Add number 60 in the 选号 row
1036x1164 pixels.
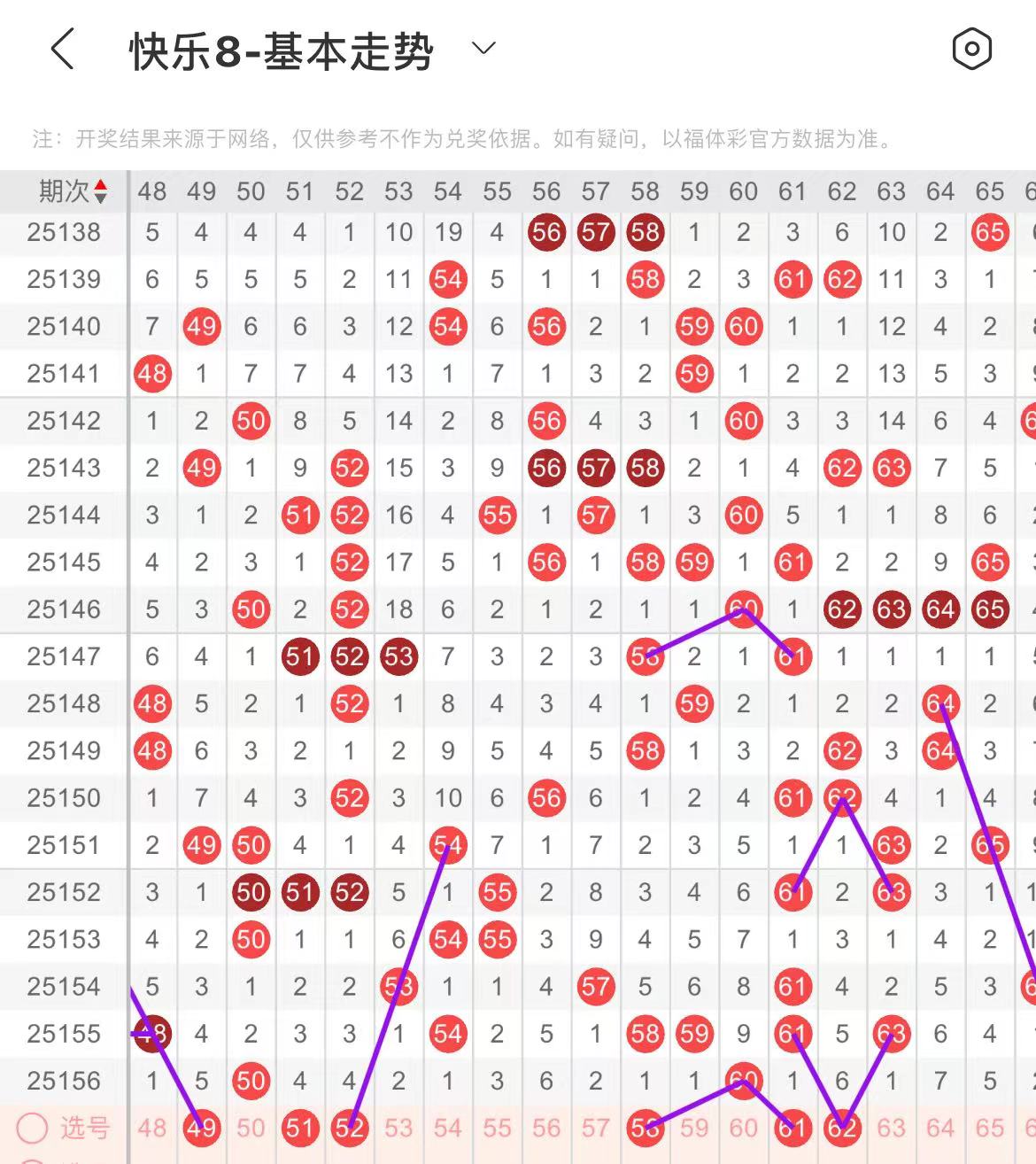click(x=744, y=1128)
